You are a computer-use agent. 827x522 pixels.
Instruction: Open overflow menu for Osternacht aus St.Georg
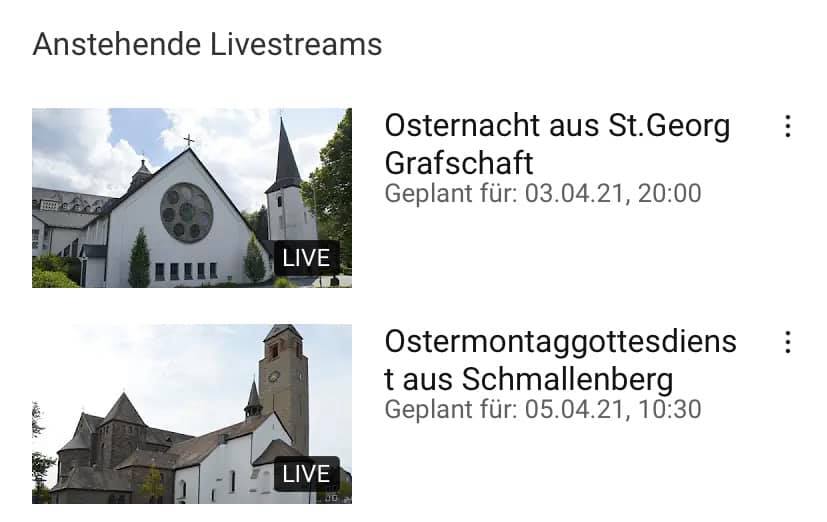[788, 126]
